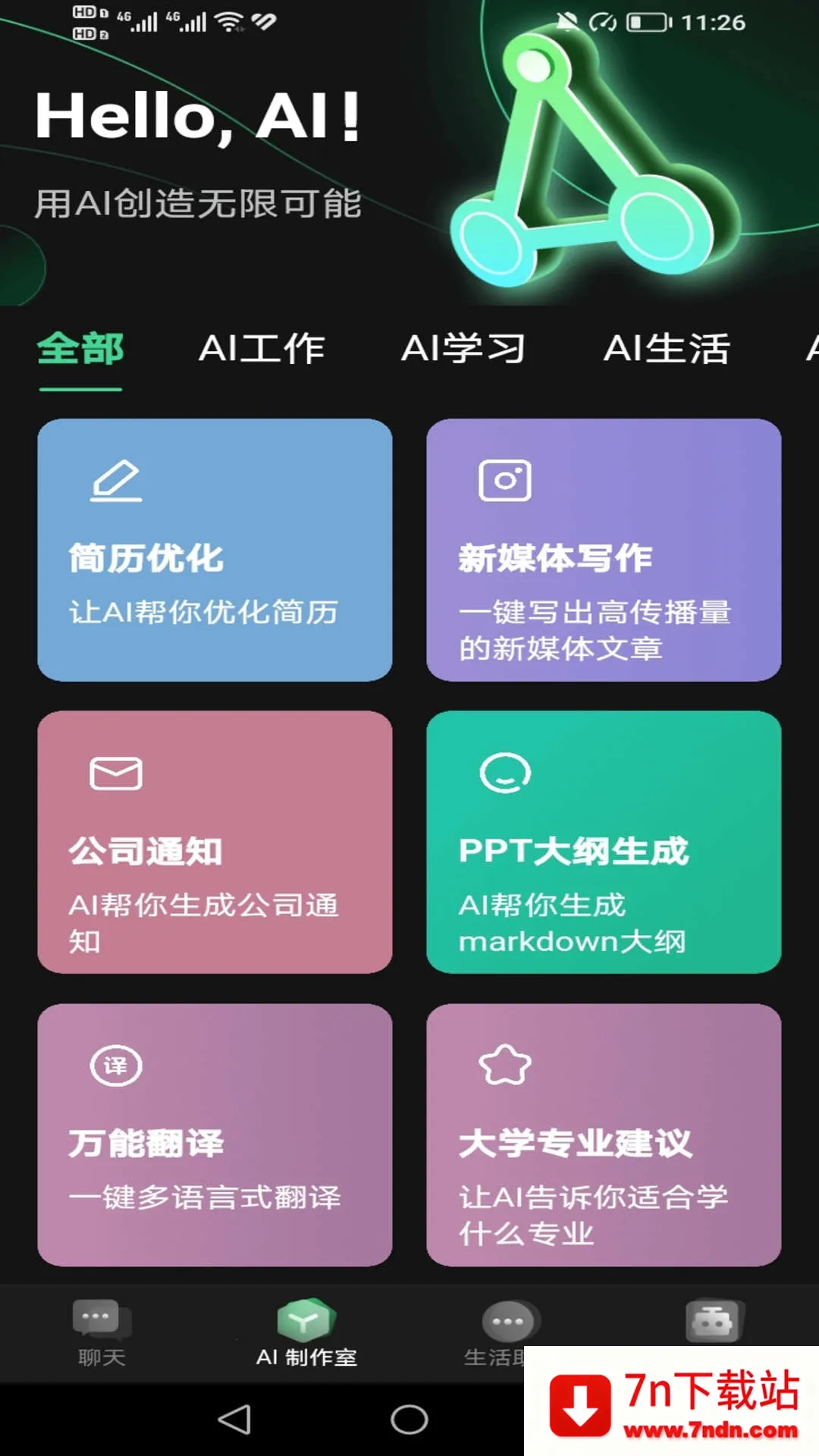
Task: Tap the system home button
Action: [x=409, y=1420]
